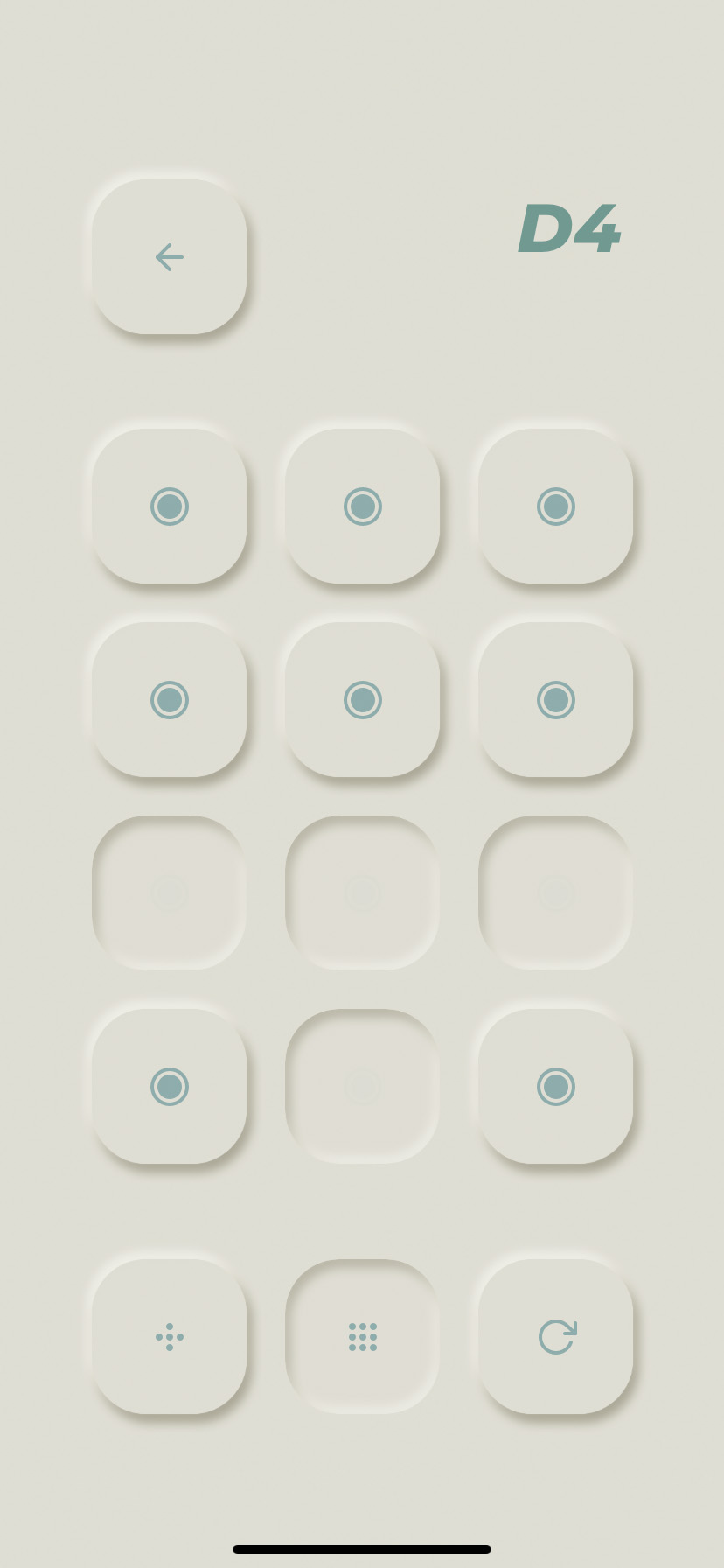Screen dimensions: 724x1568
Task: Go back with the arrow button
Action: pyautogui.click(x=169, y=257)
